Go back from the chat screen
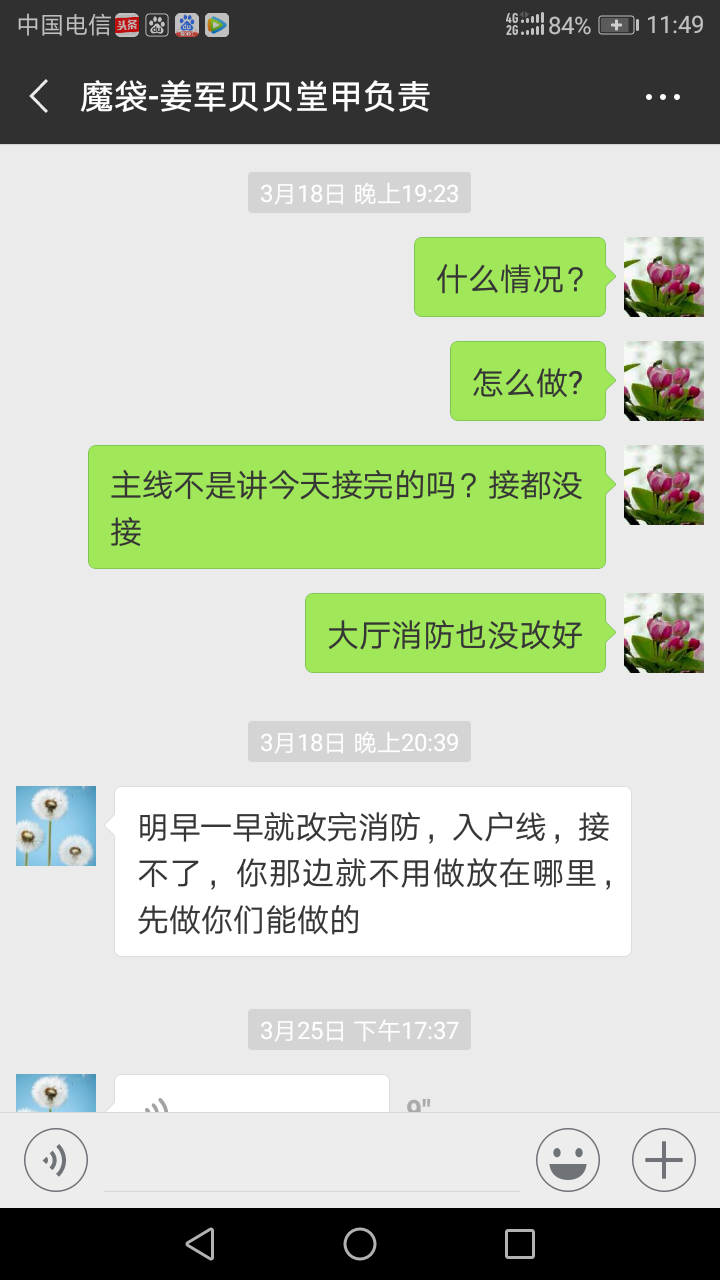 click(x=40, y=97)
